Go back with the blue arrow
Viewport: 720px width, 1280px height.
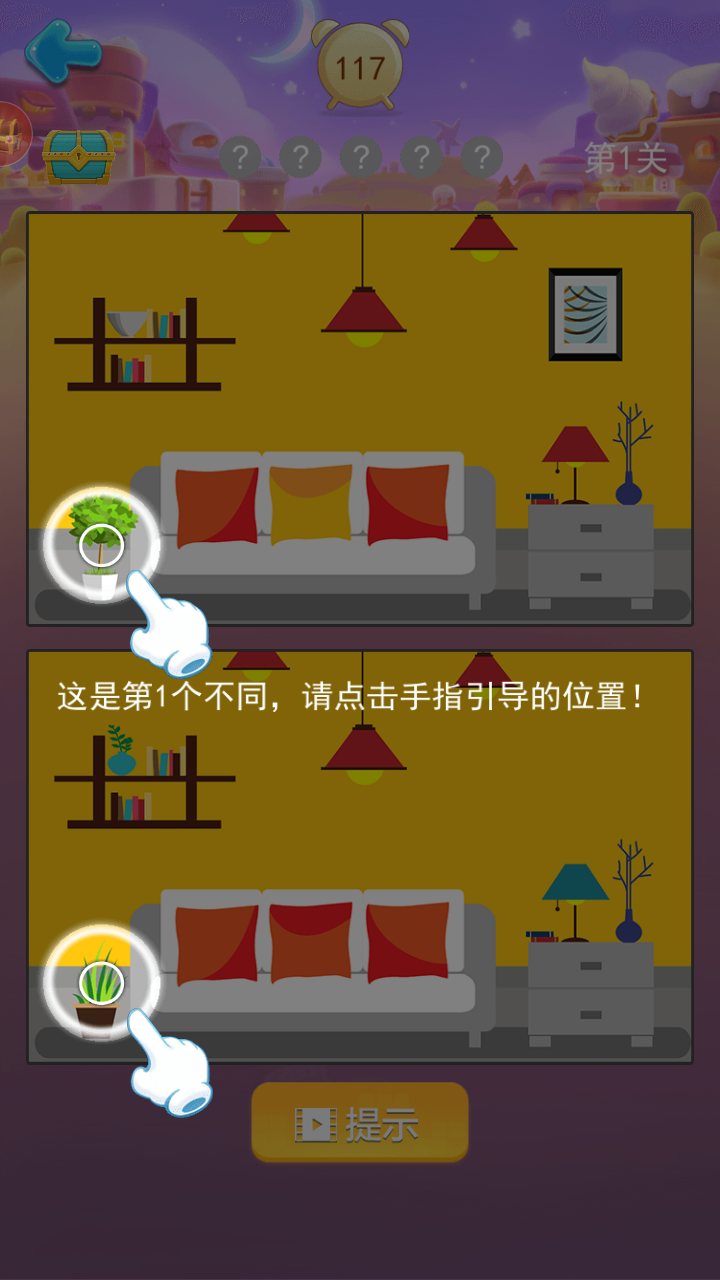pyautogui.click(x=63, y=51)
